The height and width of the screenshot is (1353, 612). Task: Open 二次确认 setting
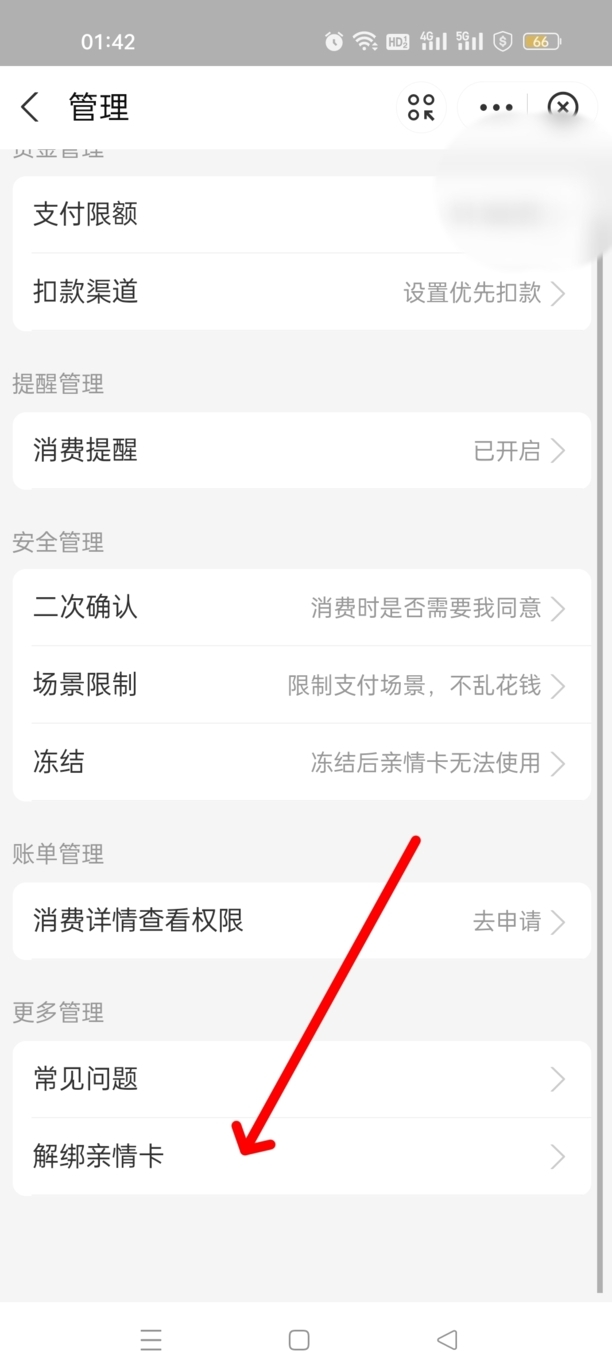tap(302, 608)
